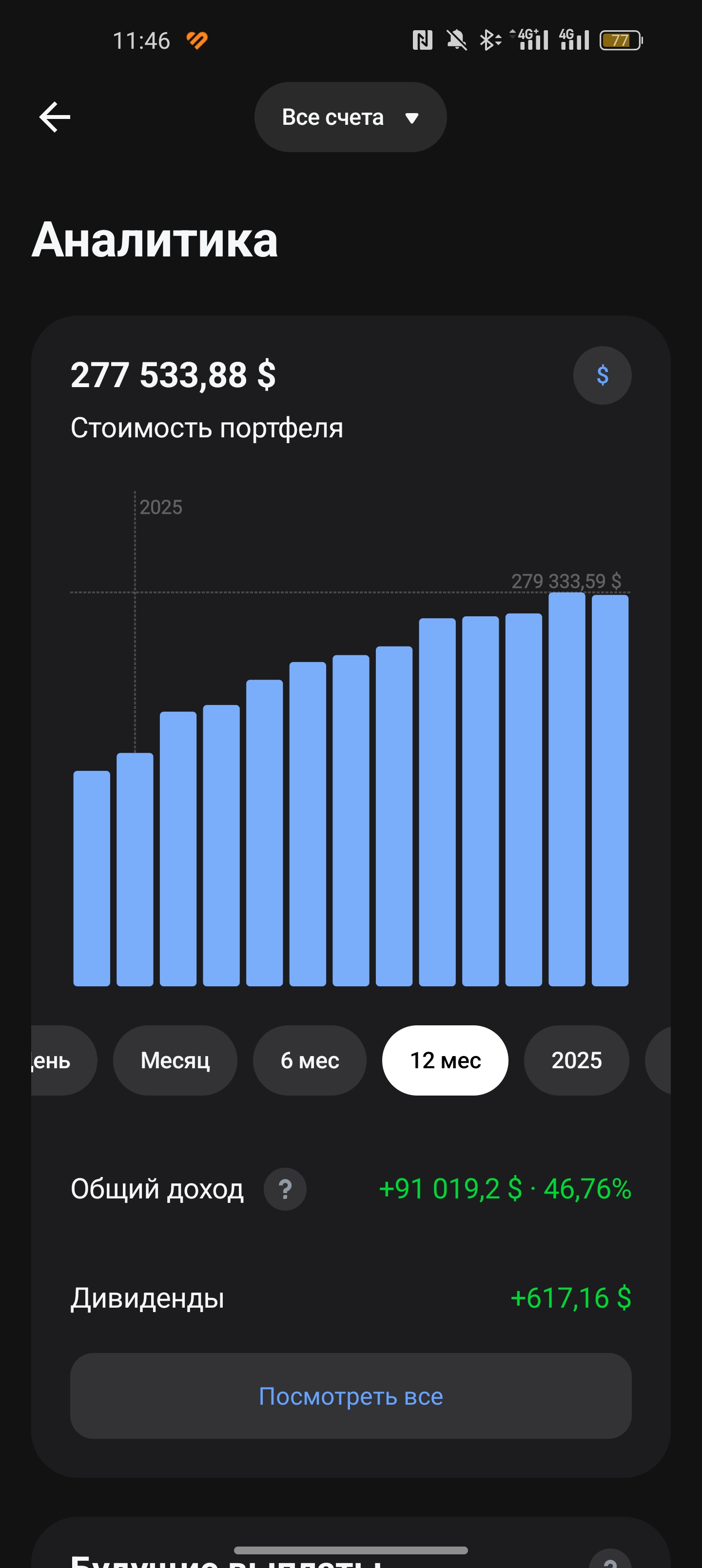Select the Месяц period chip

tap(175, 1060)
